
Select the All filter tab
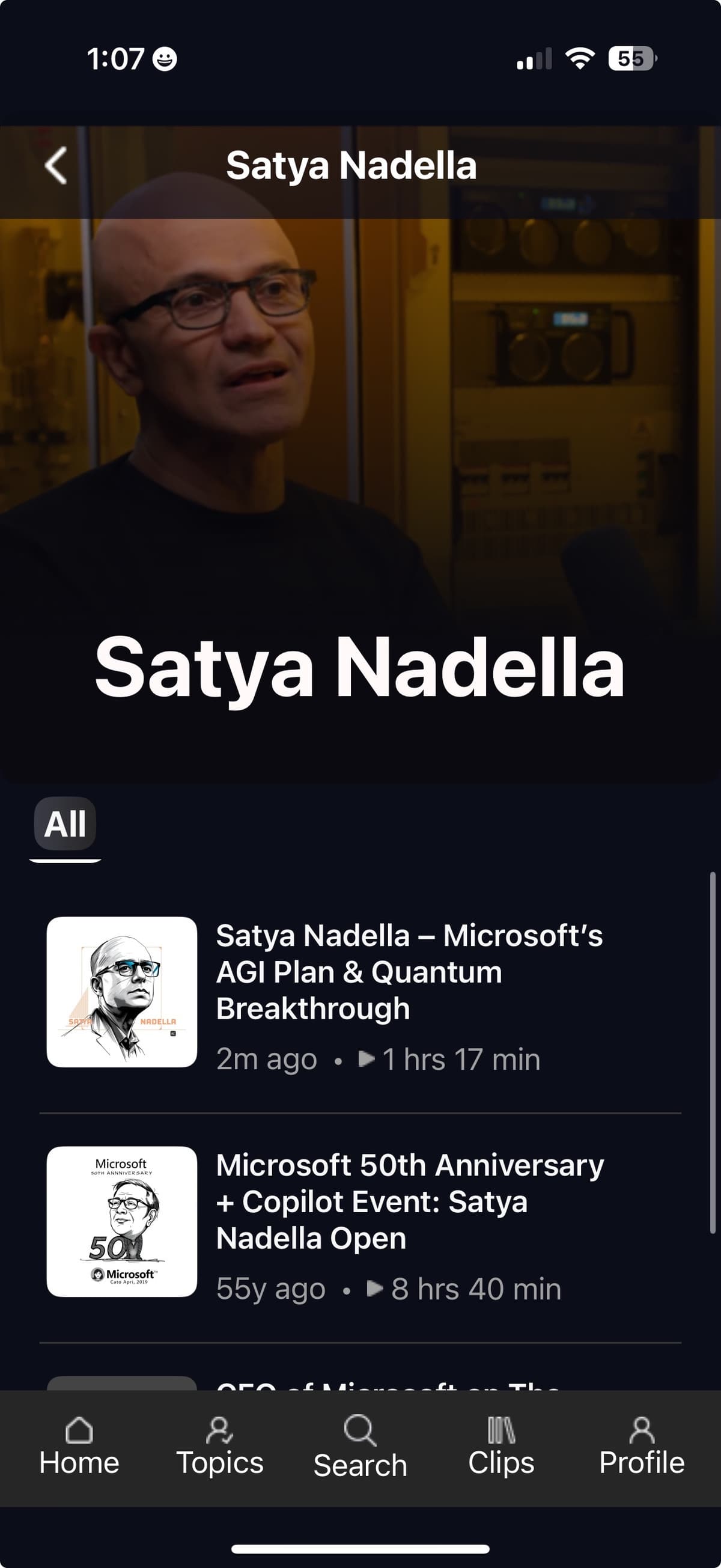[65, 823]
